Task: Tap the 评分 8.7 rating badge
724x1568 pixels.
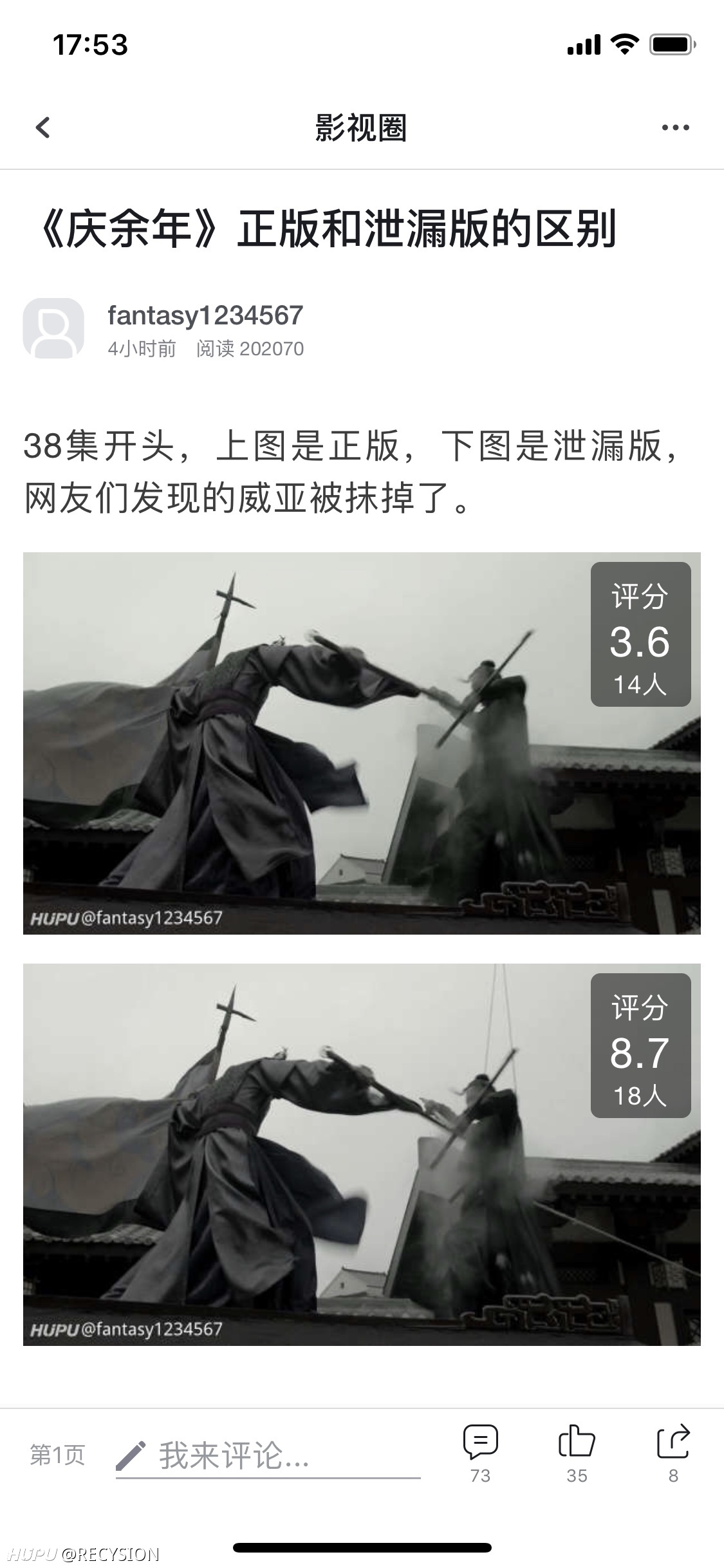Action: coord(640,1045)
